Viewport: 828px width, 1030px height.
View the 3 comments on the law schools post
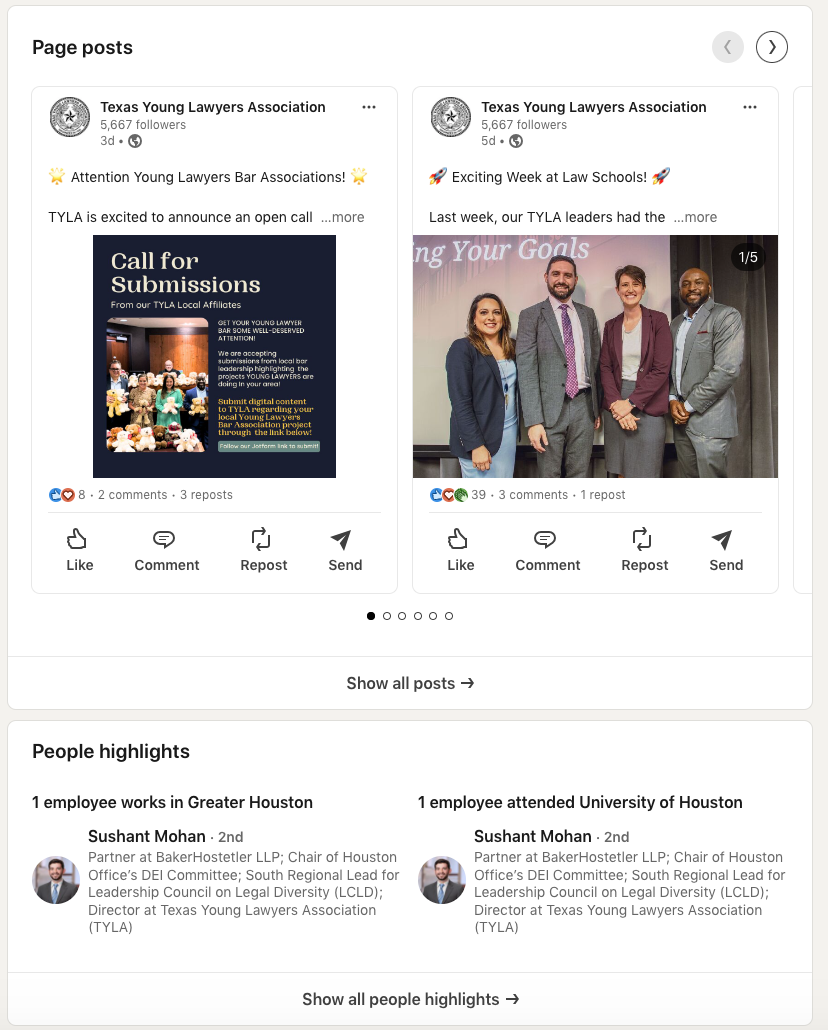[x=533, y=494]
